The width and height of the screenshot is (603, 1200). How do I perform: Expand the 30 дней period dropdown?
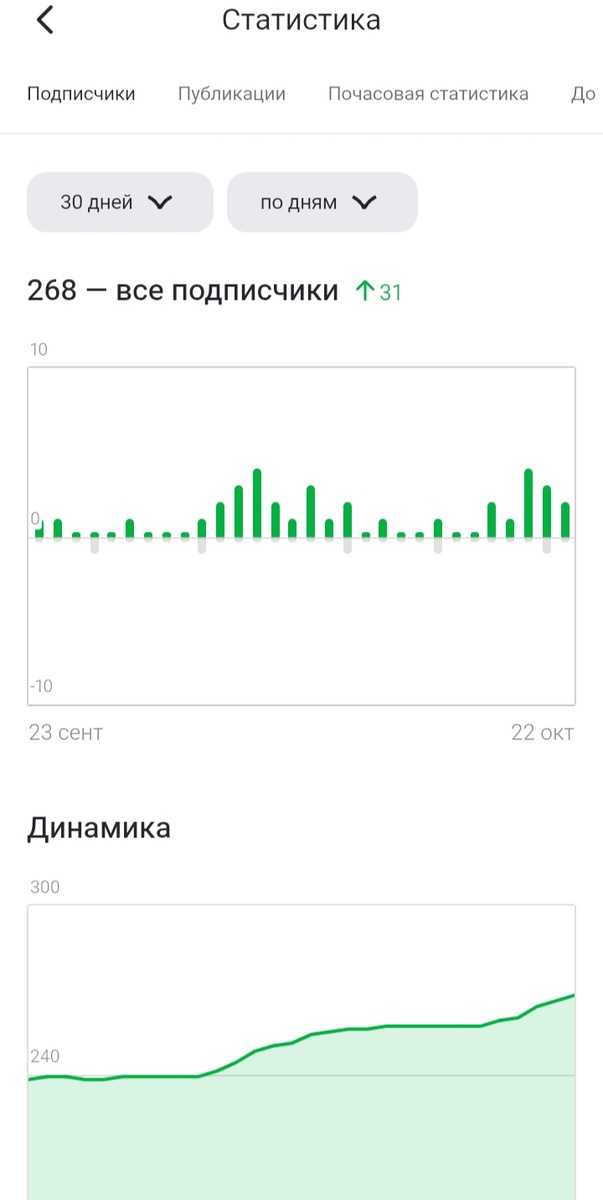(x=120, y=202)
